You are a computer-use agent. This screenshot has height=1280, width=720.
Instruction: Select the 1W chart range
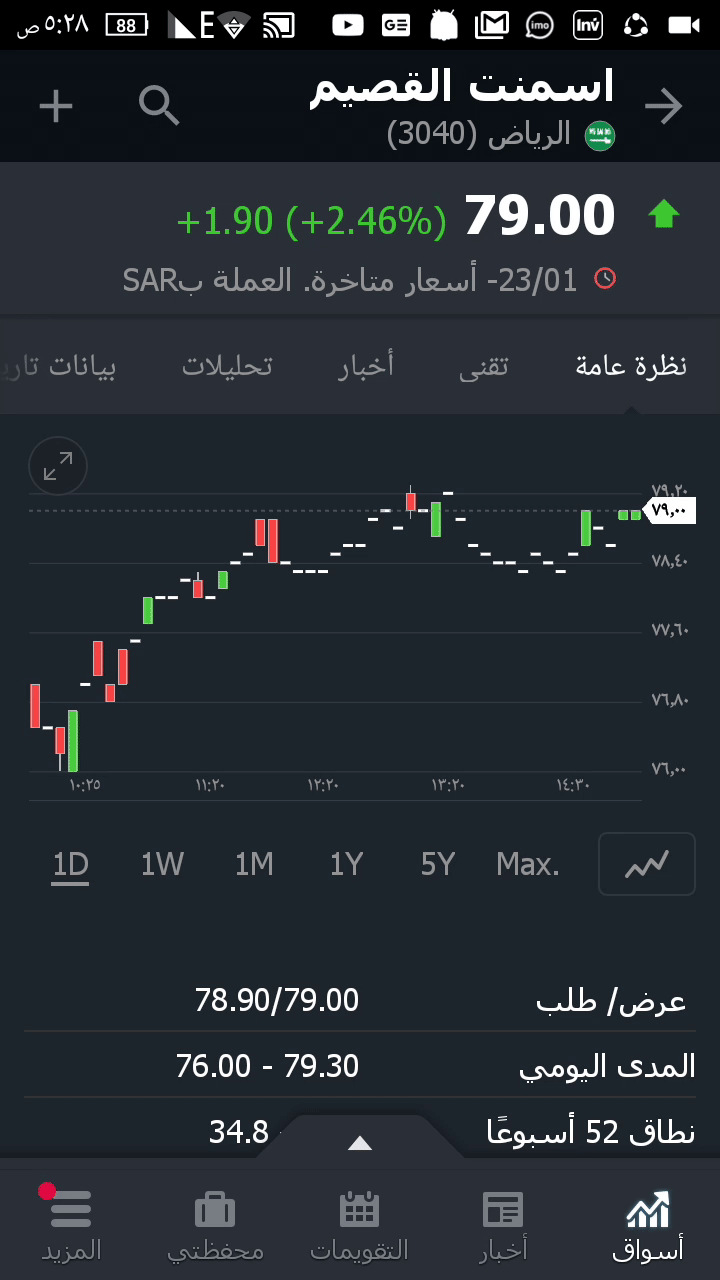click(162, 864)
